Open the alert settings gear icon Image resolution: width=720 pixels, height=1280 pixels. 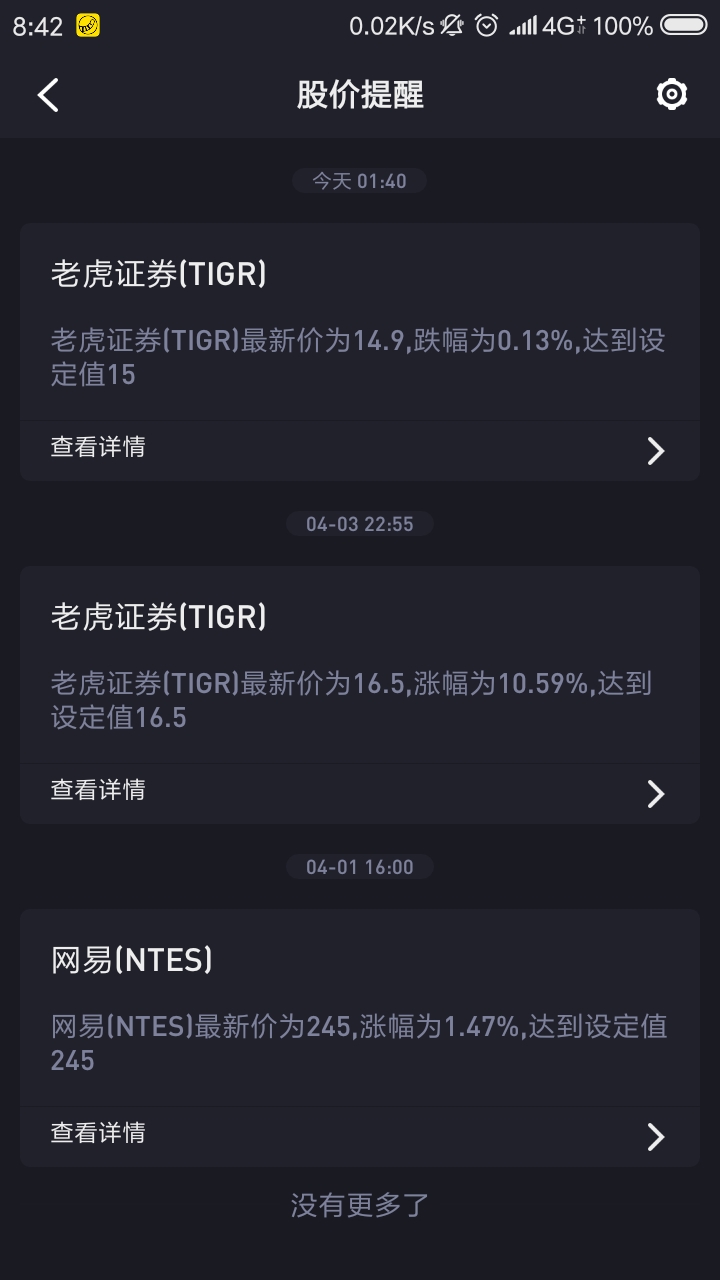coord(671,94)
